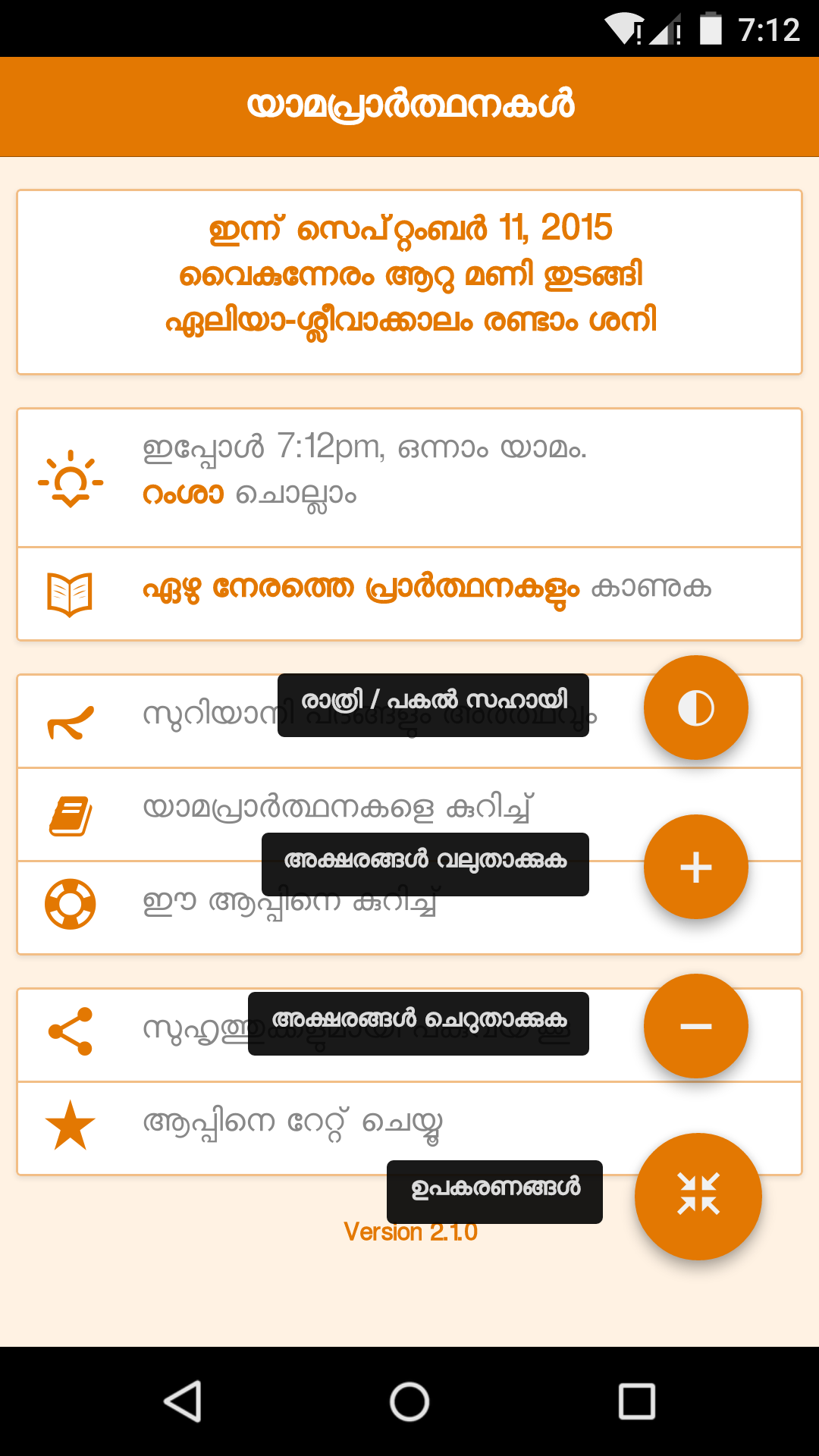Increase the font size with the plus button
Viewport: 819px width, 1456px height.
(x=695, y=867)
